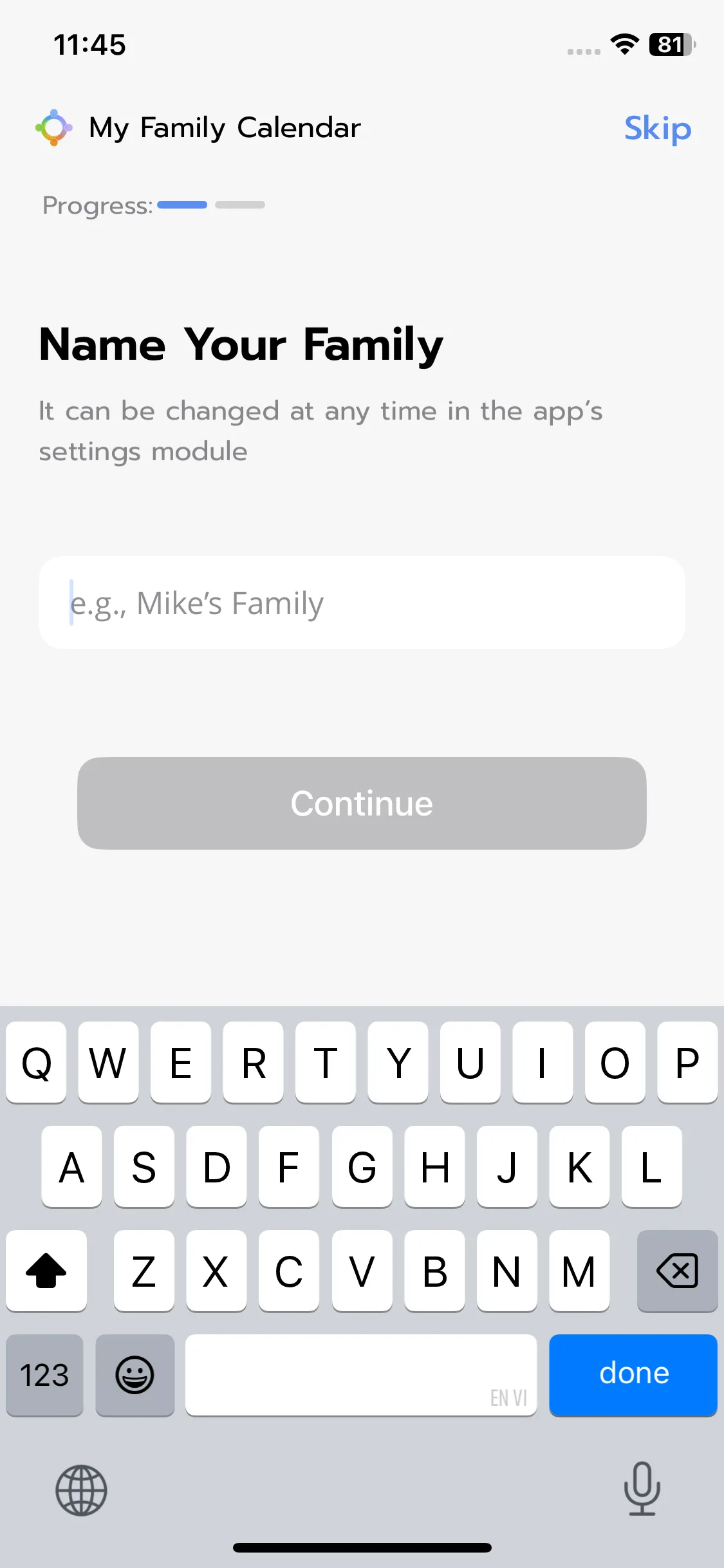The image size is (724, 1568).
Task: Start dictation with the microphone
Action: click(642, 1489)
